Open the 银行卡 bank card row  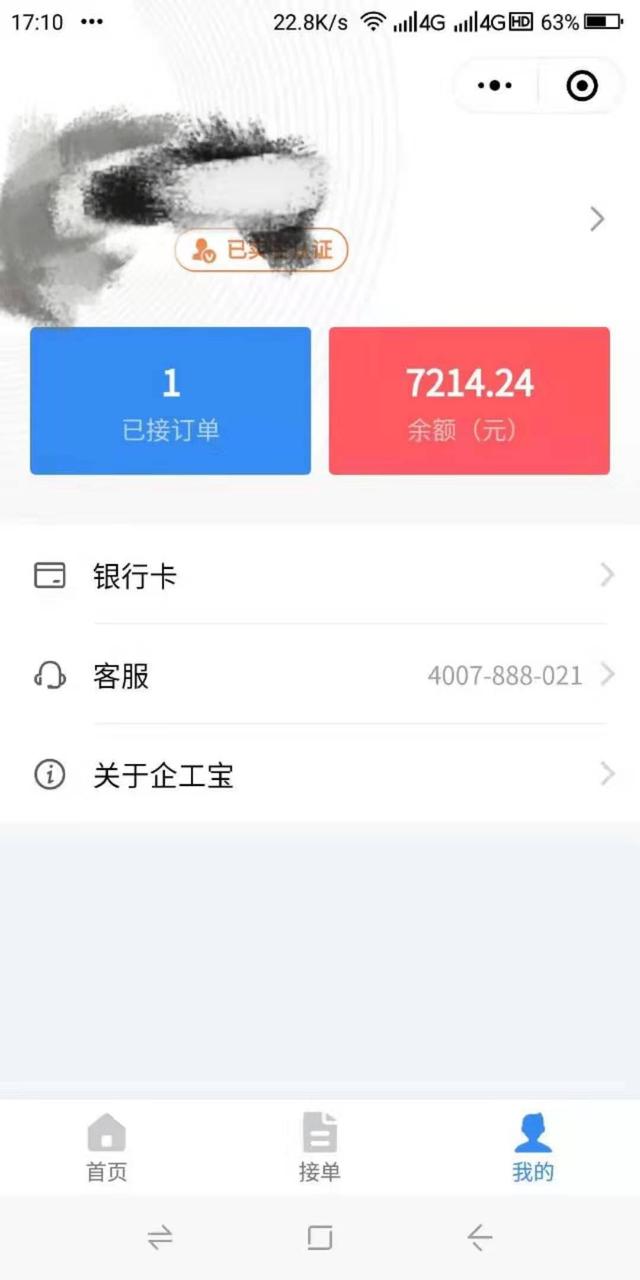[x=320, y=575]
